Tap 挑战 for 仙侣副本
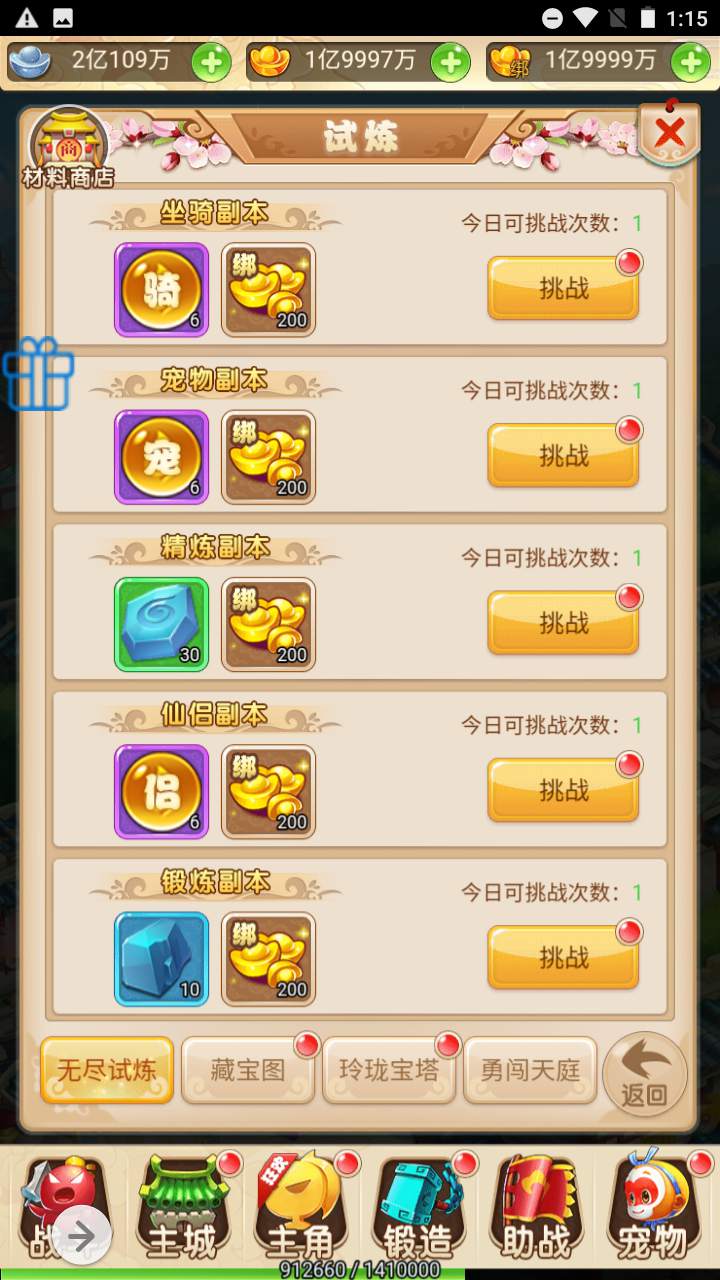 563,790
